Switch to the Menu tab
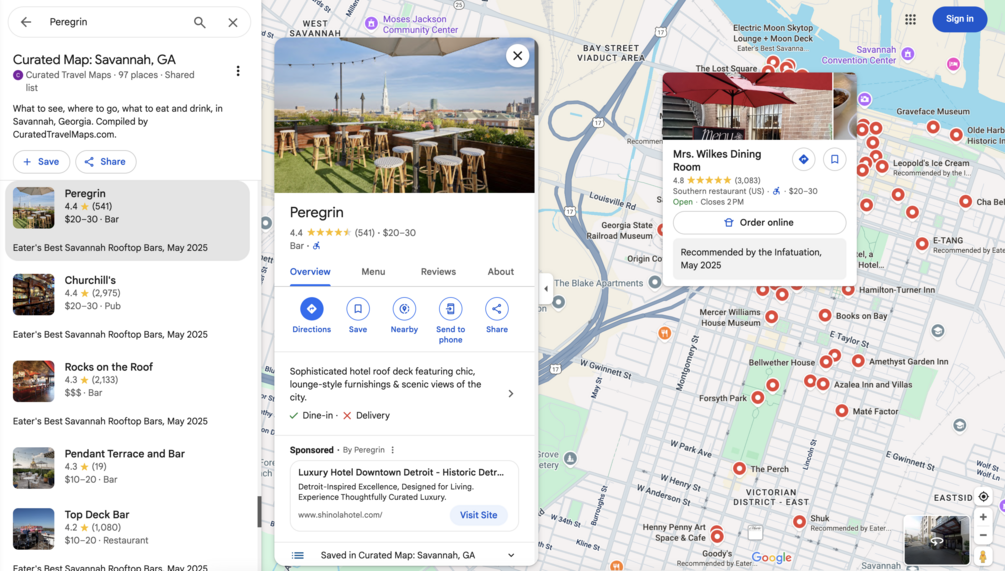This screenshot has height=571, width=1005. coord(373,272)
